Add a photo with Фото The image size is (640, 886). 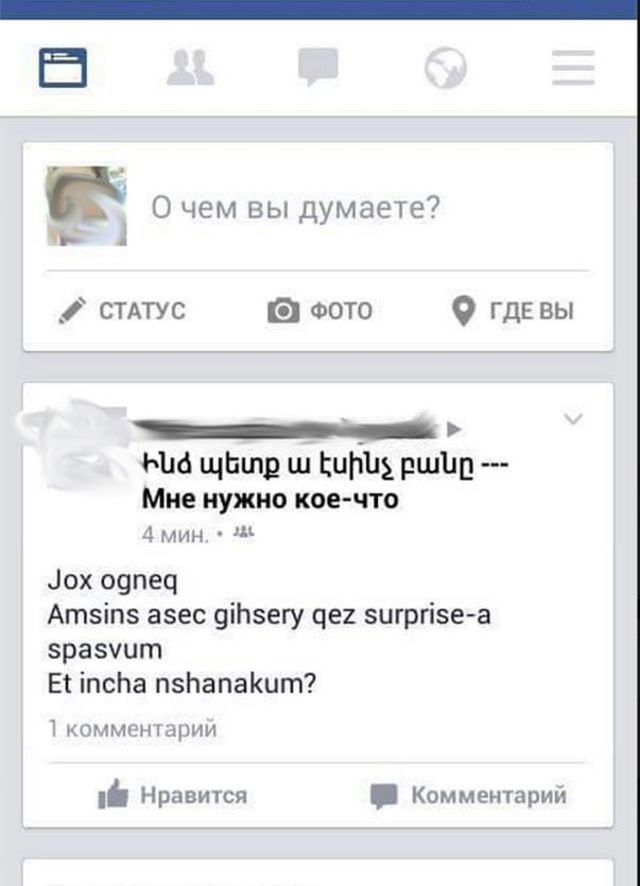click(x=320, y=311)
